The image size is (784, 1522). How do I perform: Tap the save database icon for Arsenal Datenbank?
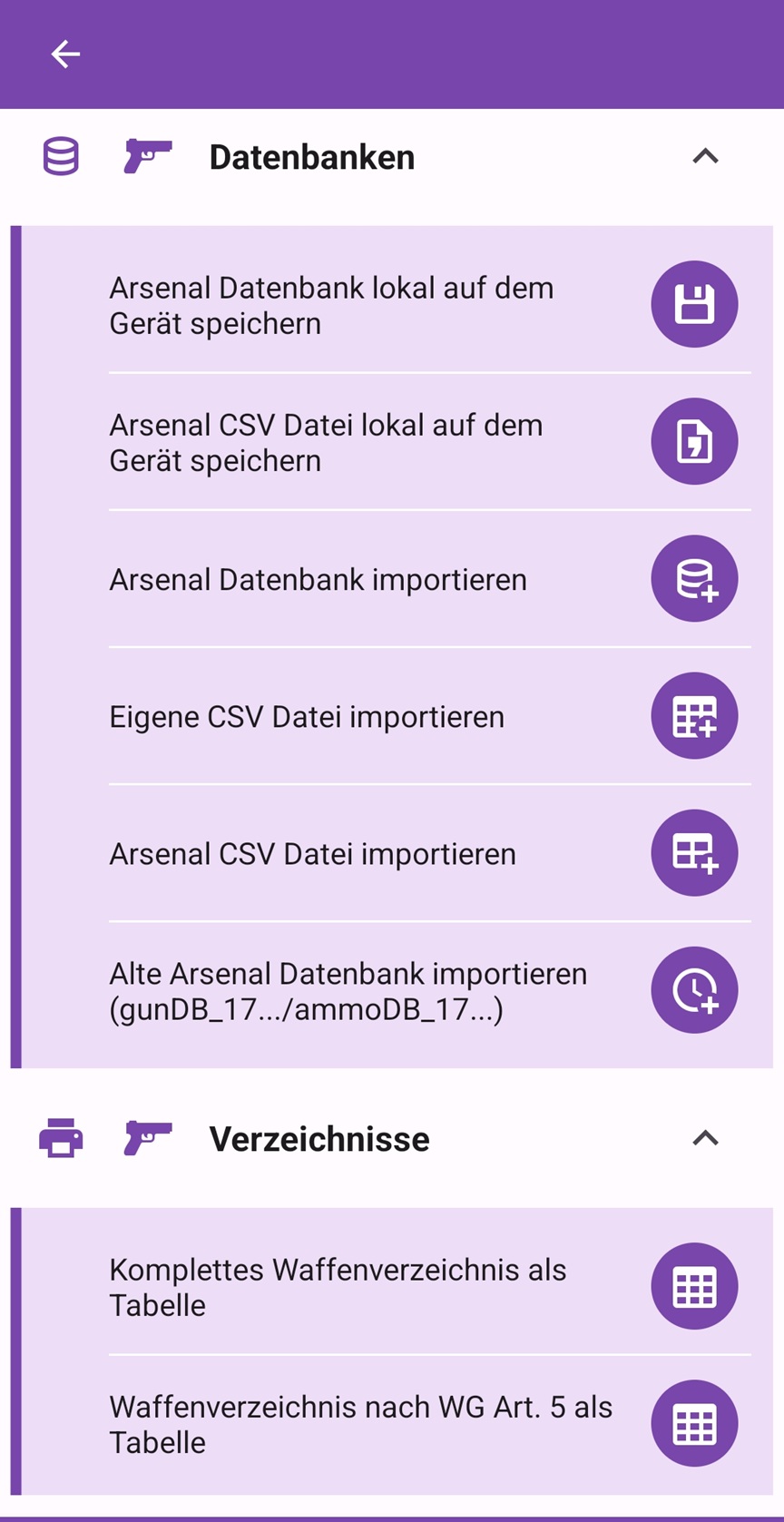[x=694, y=304]
